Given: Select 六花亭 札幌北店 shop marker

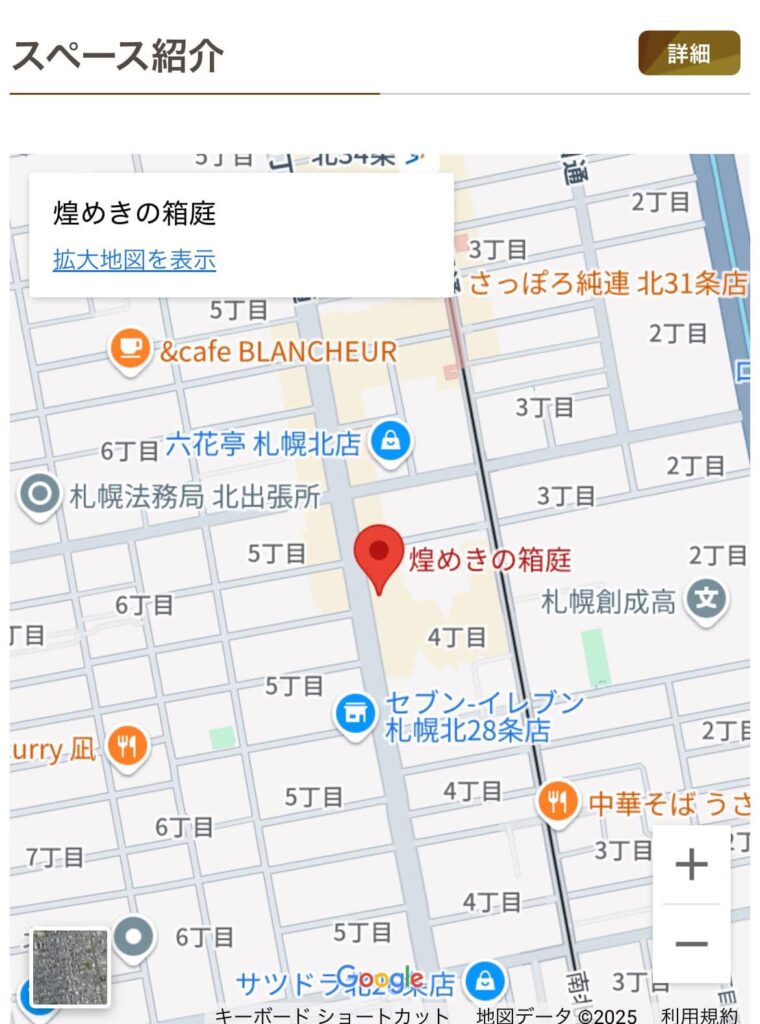Looking at the screenshot, I should (x=391, y=440).
